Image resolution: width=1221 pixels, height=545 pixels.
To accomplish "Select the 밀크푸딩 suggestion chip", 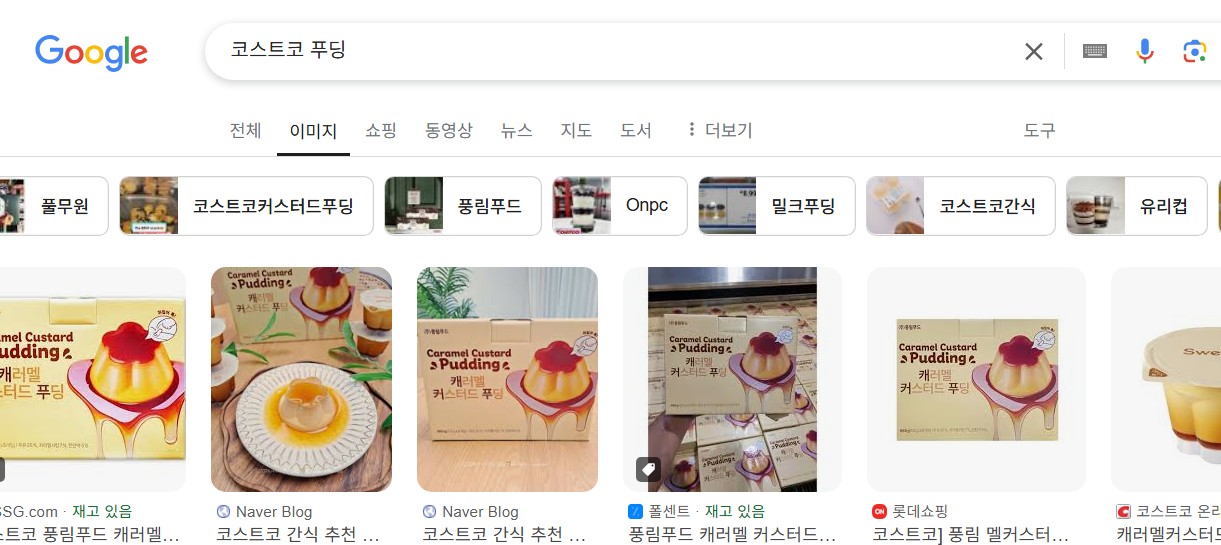I will point(777,206).
